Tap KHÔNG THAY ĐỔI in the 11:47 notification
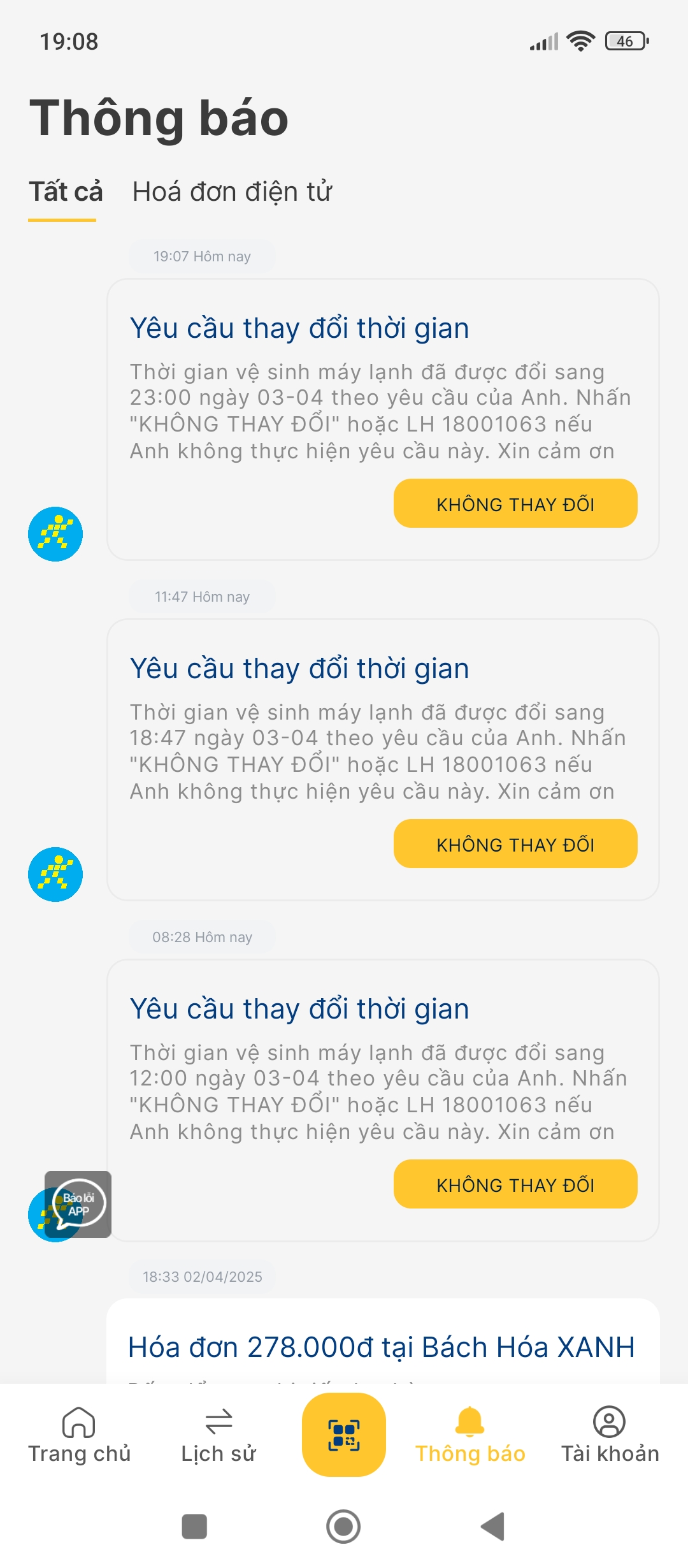This screenshot has height=1568, width=688. (x=515, y=844)
